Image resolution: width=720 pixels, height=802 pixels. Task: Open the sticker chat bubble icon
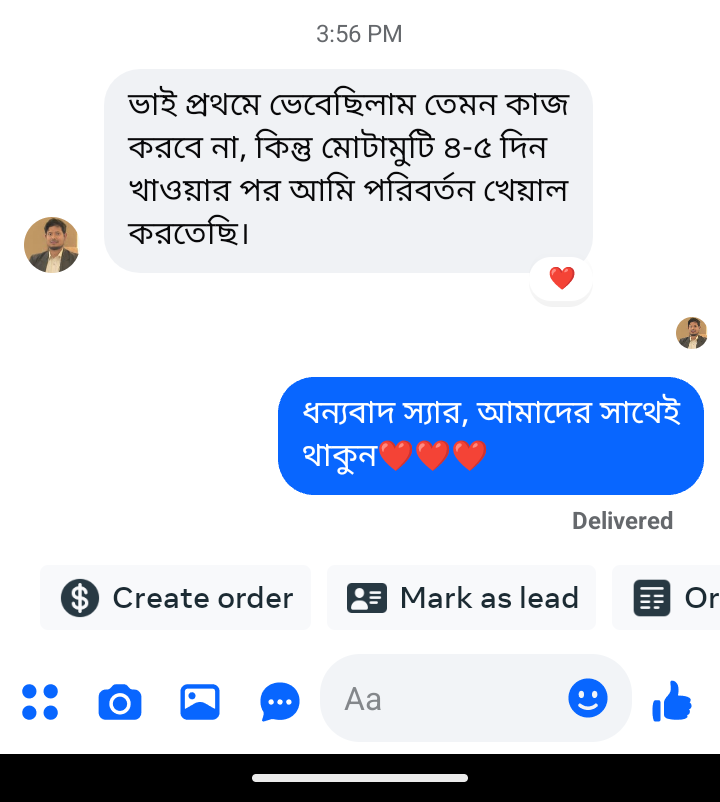tap(279, 703)
